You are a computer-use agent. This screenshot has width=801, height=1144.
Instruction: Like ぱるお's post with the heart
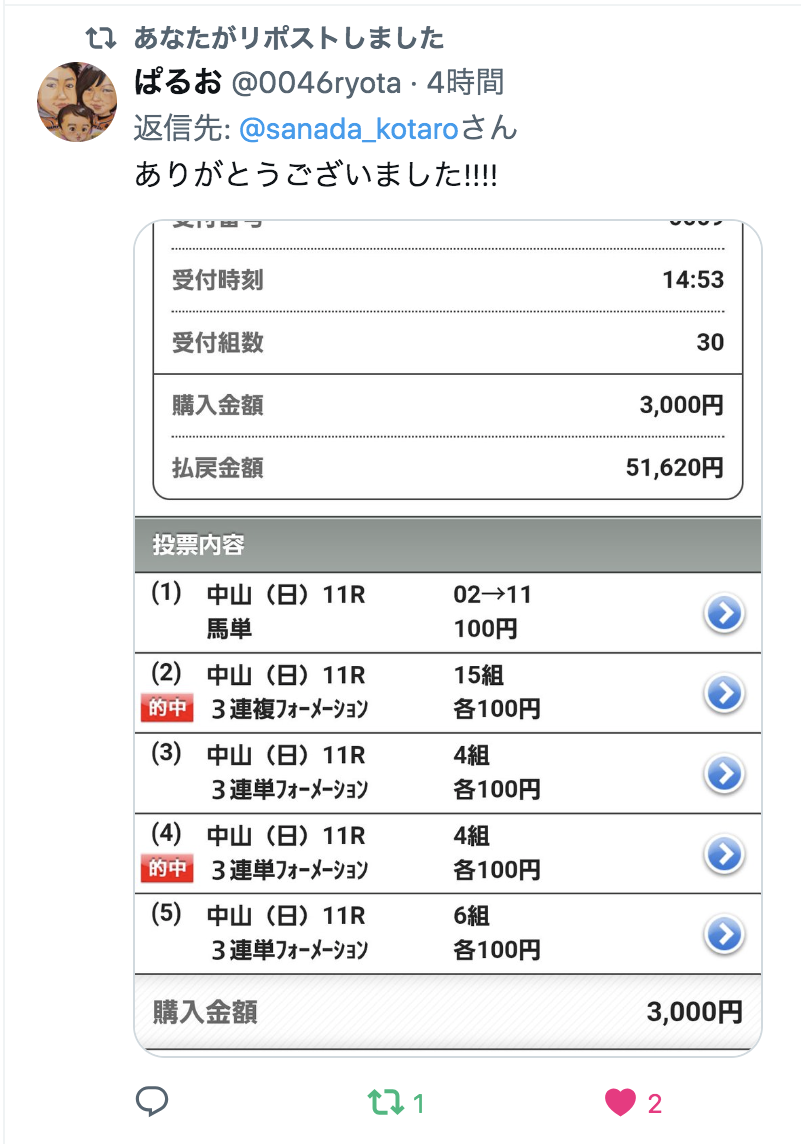pyautogui.click(x=621, y=1103)
